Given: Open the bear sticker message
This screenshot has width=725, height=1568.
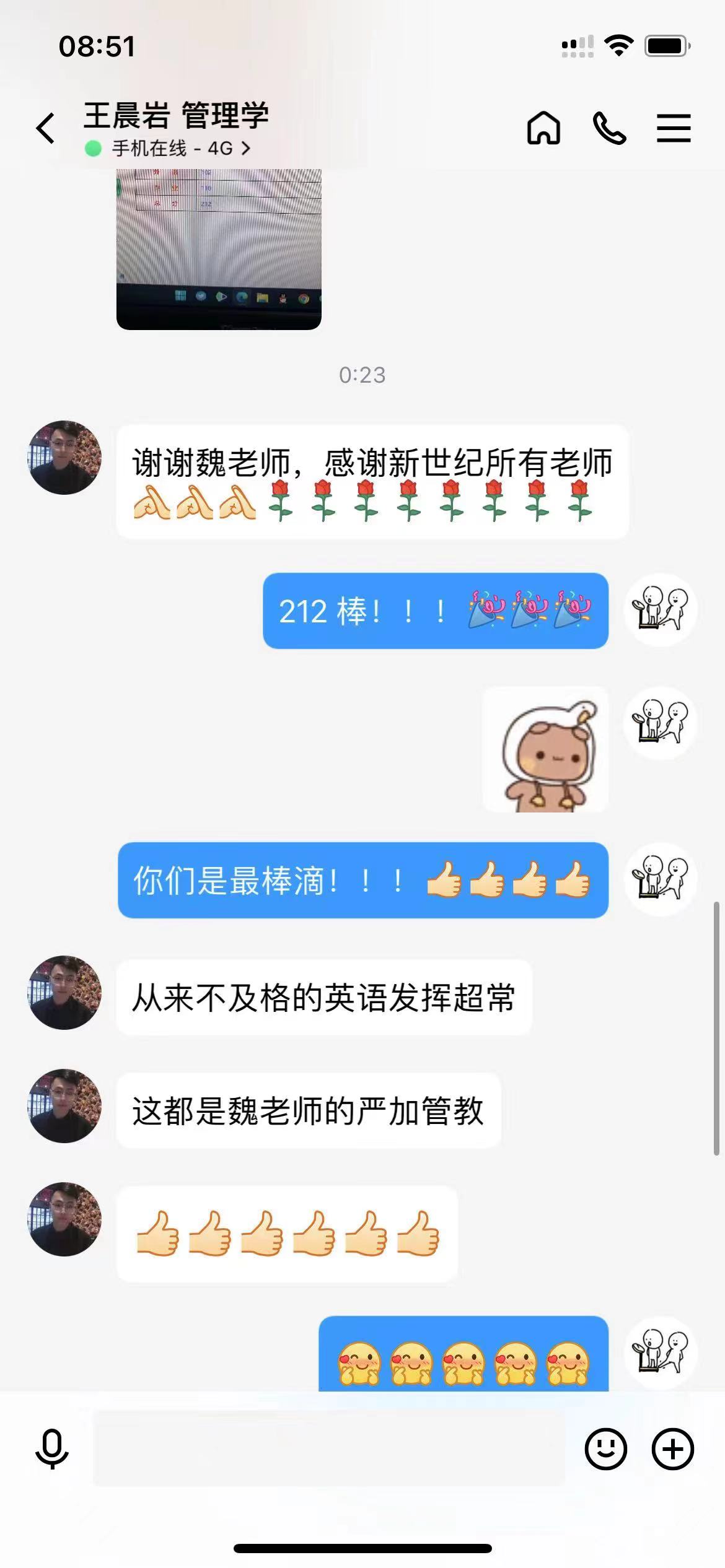Looking at the screenshot, I should pyautogui.click(x=545, y=749).
